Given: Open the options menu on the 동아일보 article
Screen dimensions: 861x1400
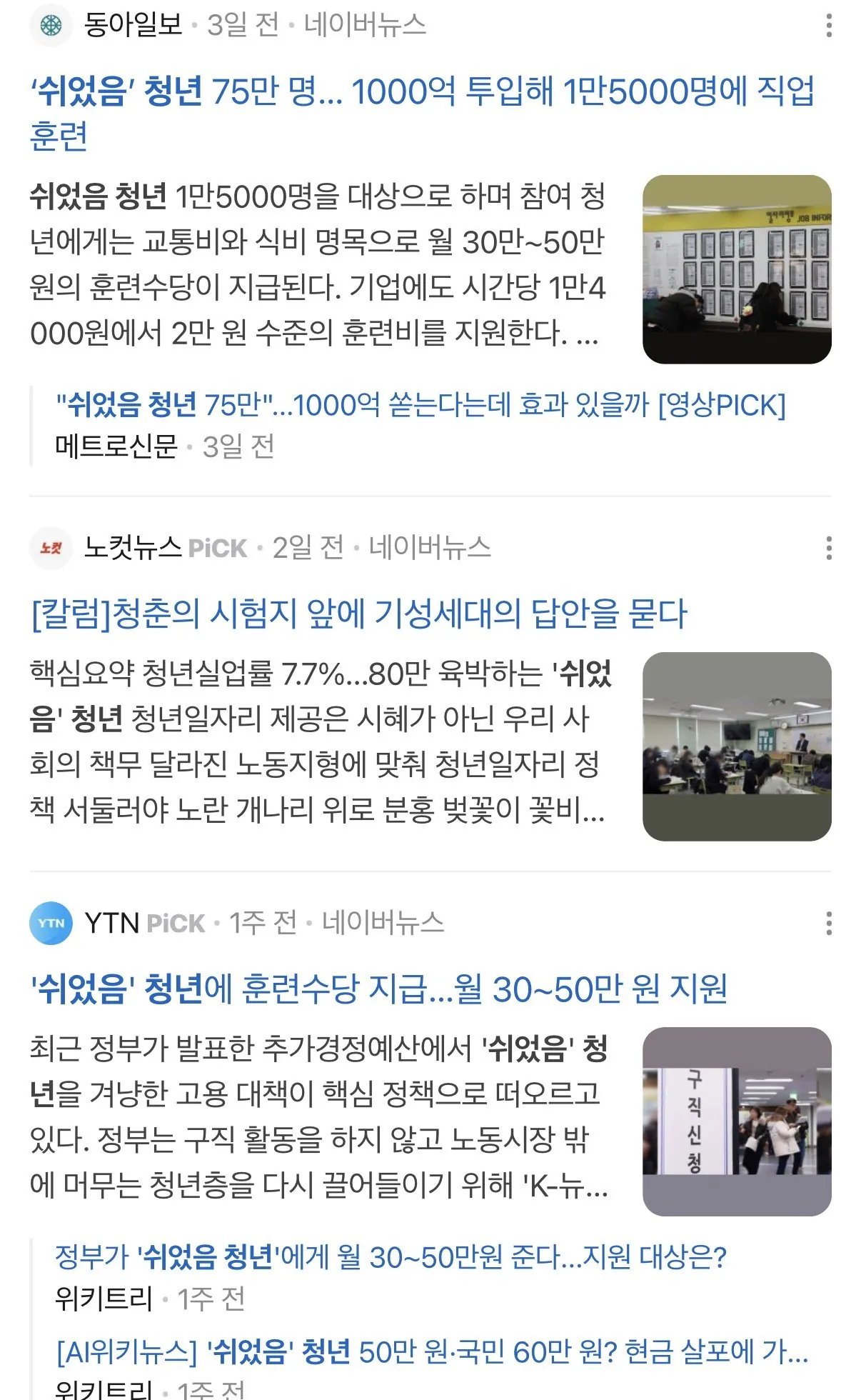Looking at the screenshot, I should click(x=827, y=25).
